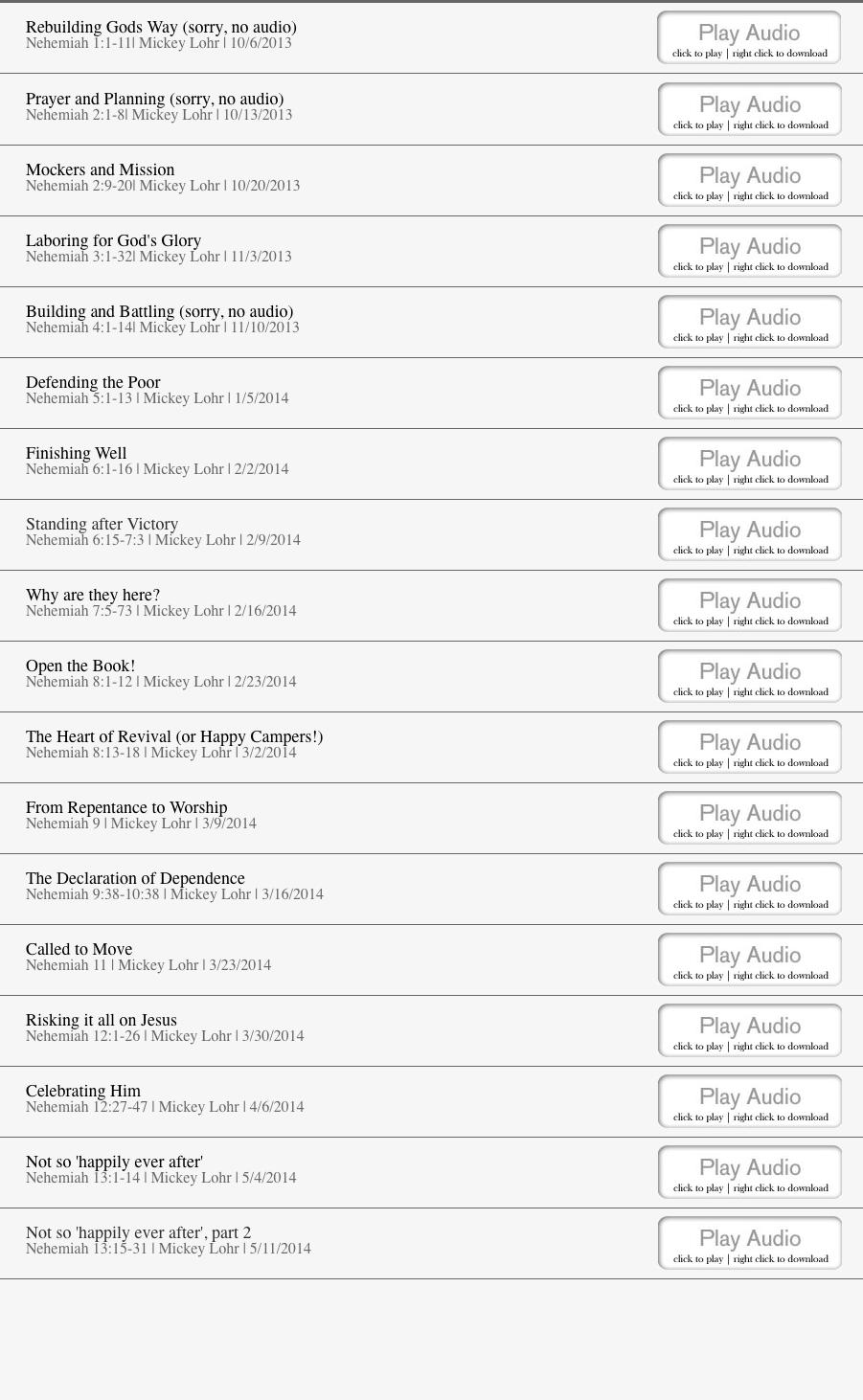Play audio for Standing after Victory

749,534
